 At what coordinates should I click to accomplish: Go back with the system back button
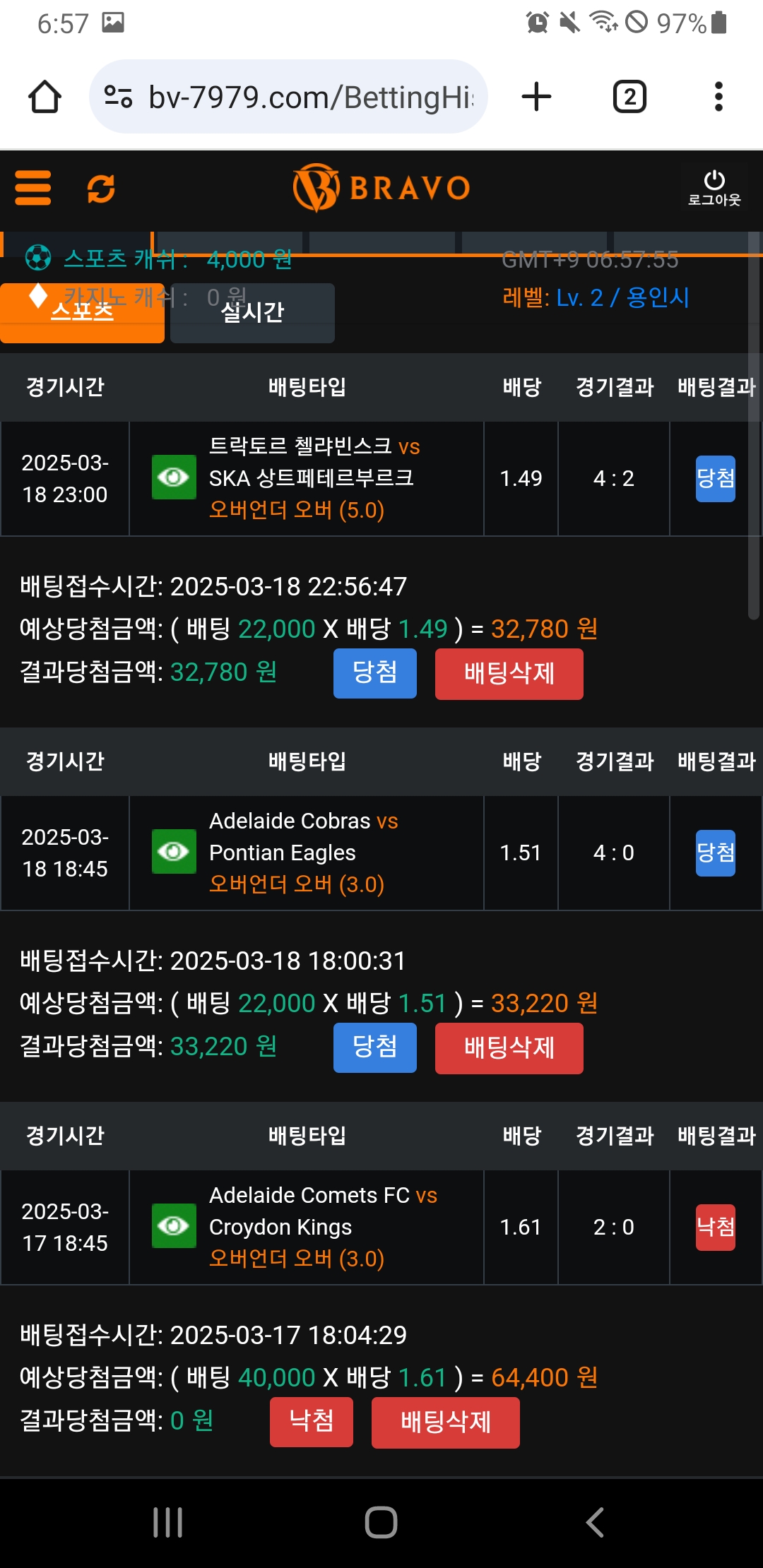[595, 1522]
